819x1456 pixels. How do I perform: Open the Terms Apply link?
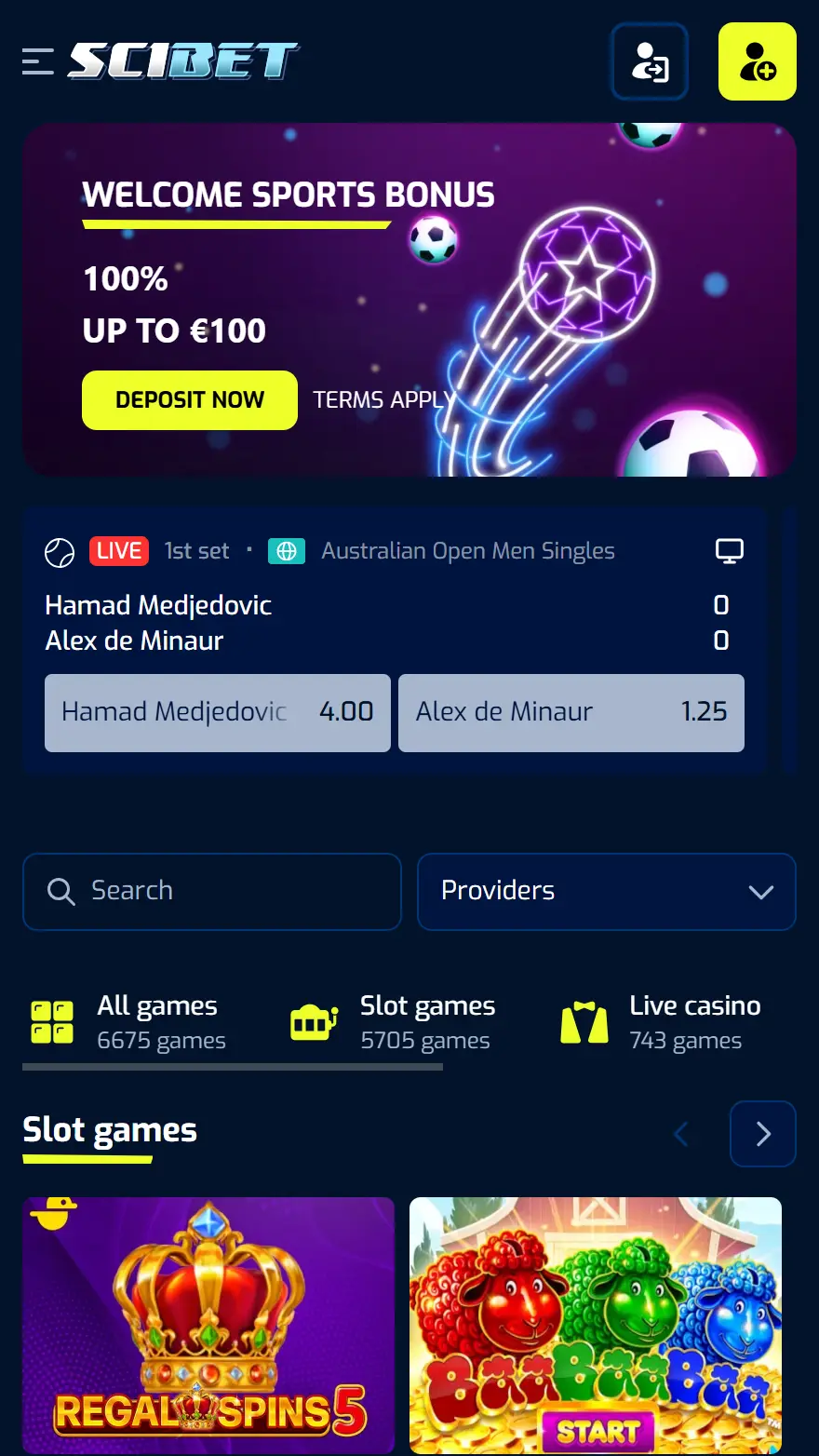[x=383, y=400]
